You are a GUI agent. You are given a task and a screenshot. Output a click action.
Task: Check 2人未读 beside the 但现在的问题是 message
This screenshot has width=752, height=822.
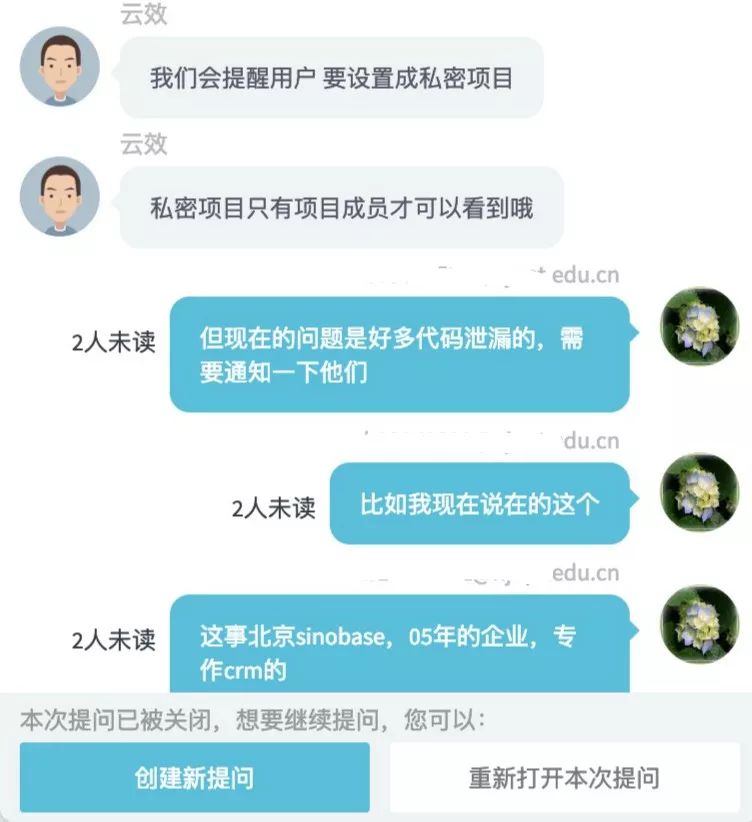point(114,342)
